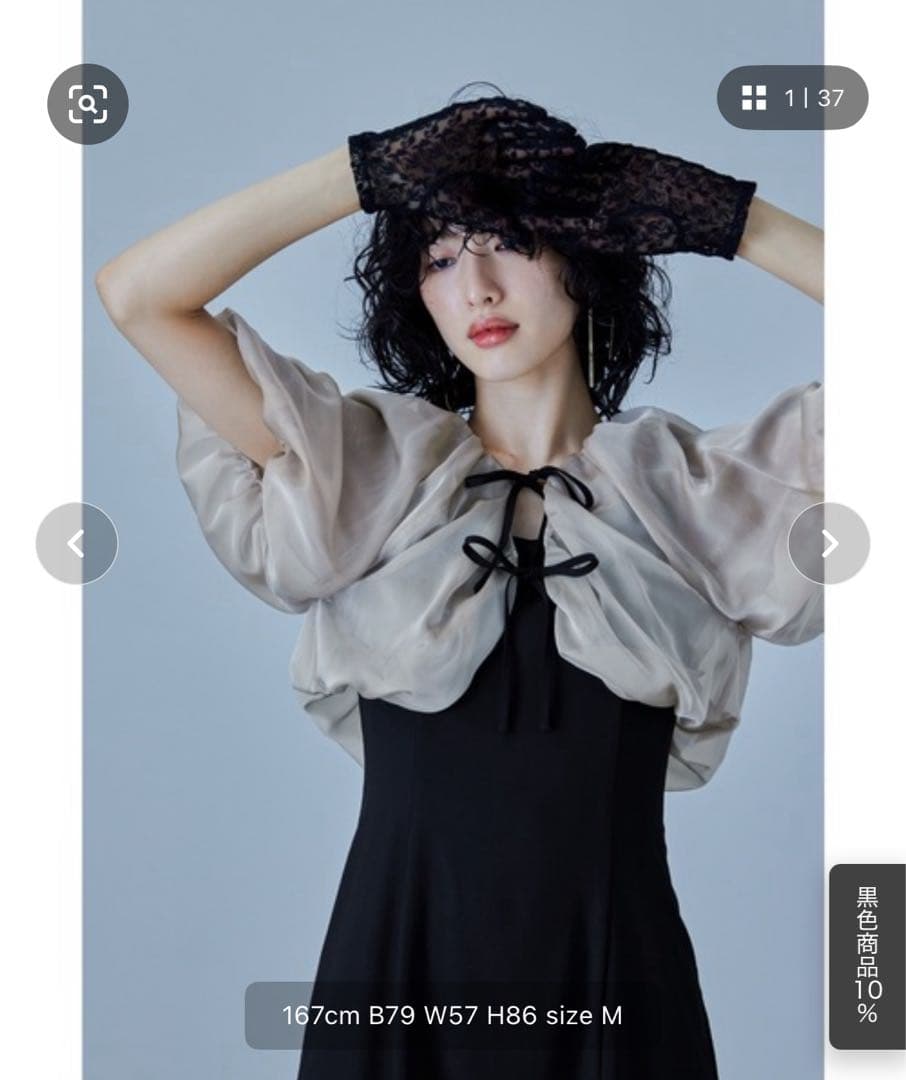Select the dark caption strip below the photo
Viewport: 906px width, 1080px height.
pos(453,1014)
